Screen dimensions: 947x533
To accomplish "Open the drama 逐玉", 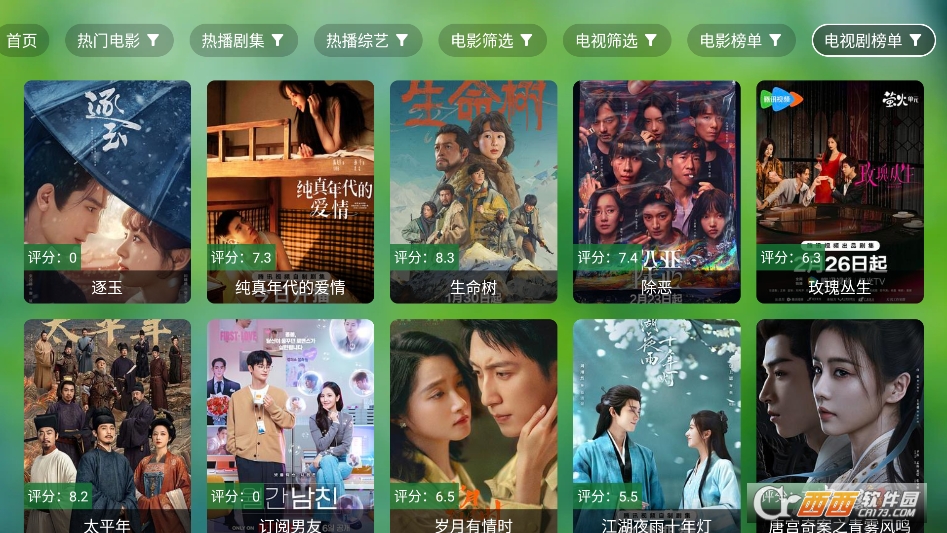I will [107, 191].
